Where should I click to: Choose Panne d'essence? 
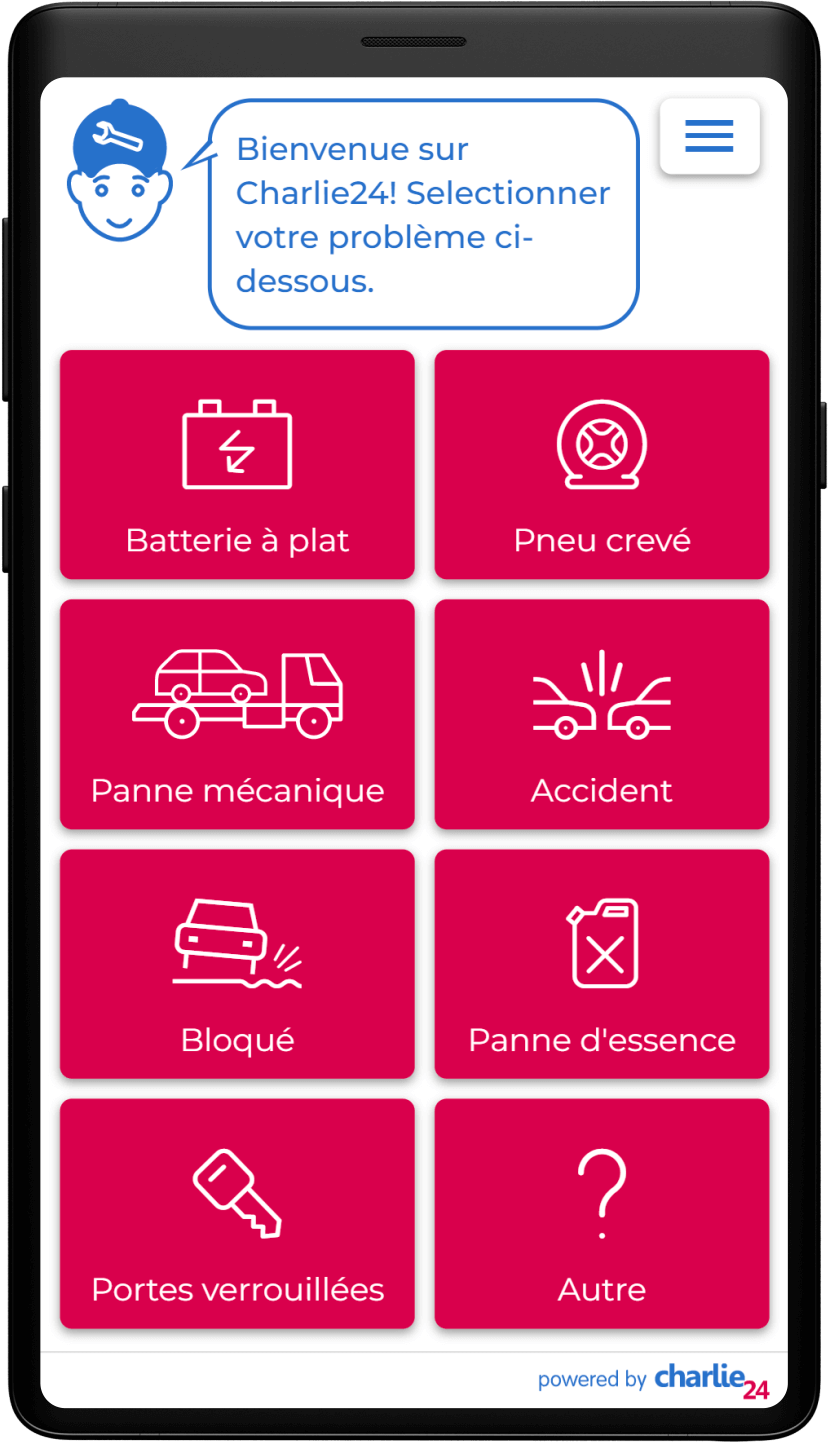tap(602, 964)
